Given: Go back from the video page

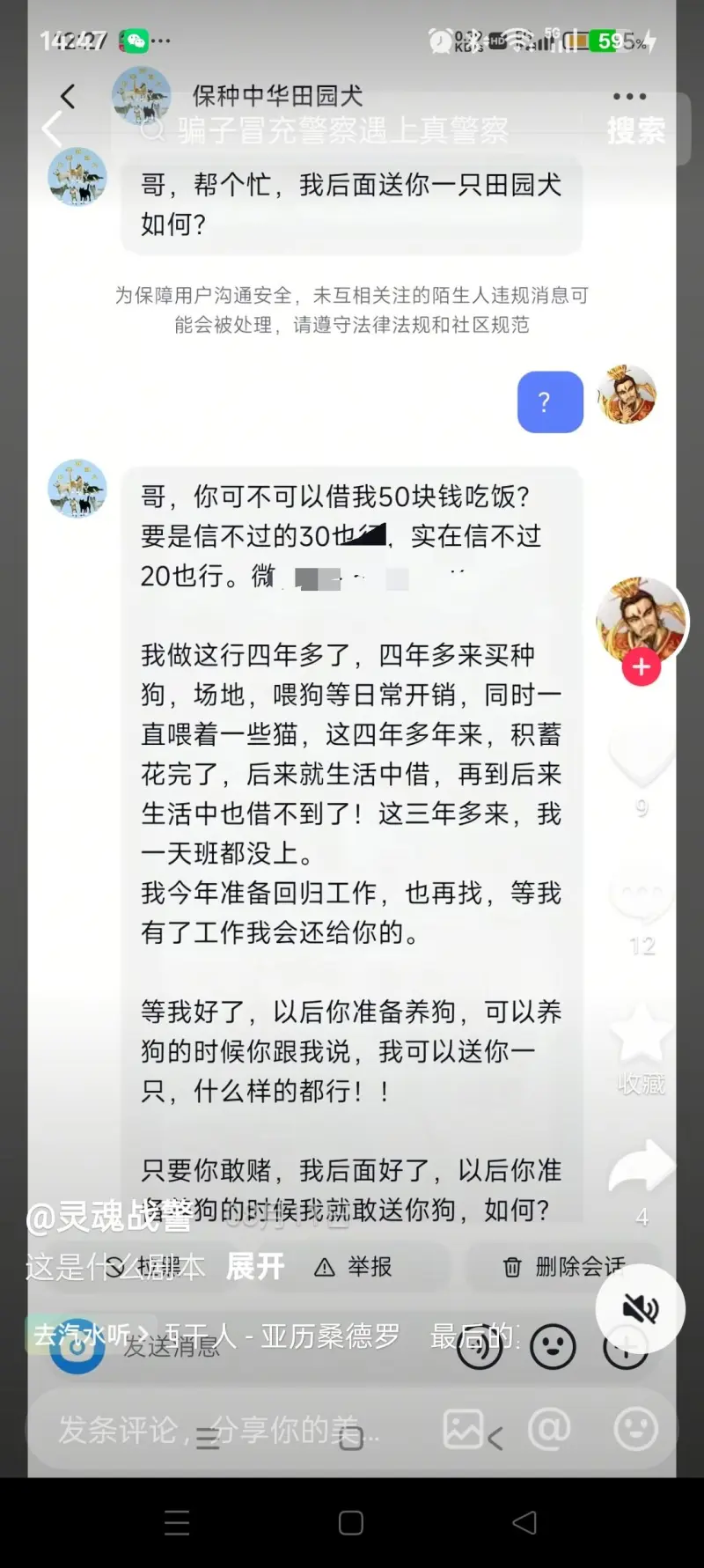Looking at the screenshot, I should click(51, 129).
